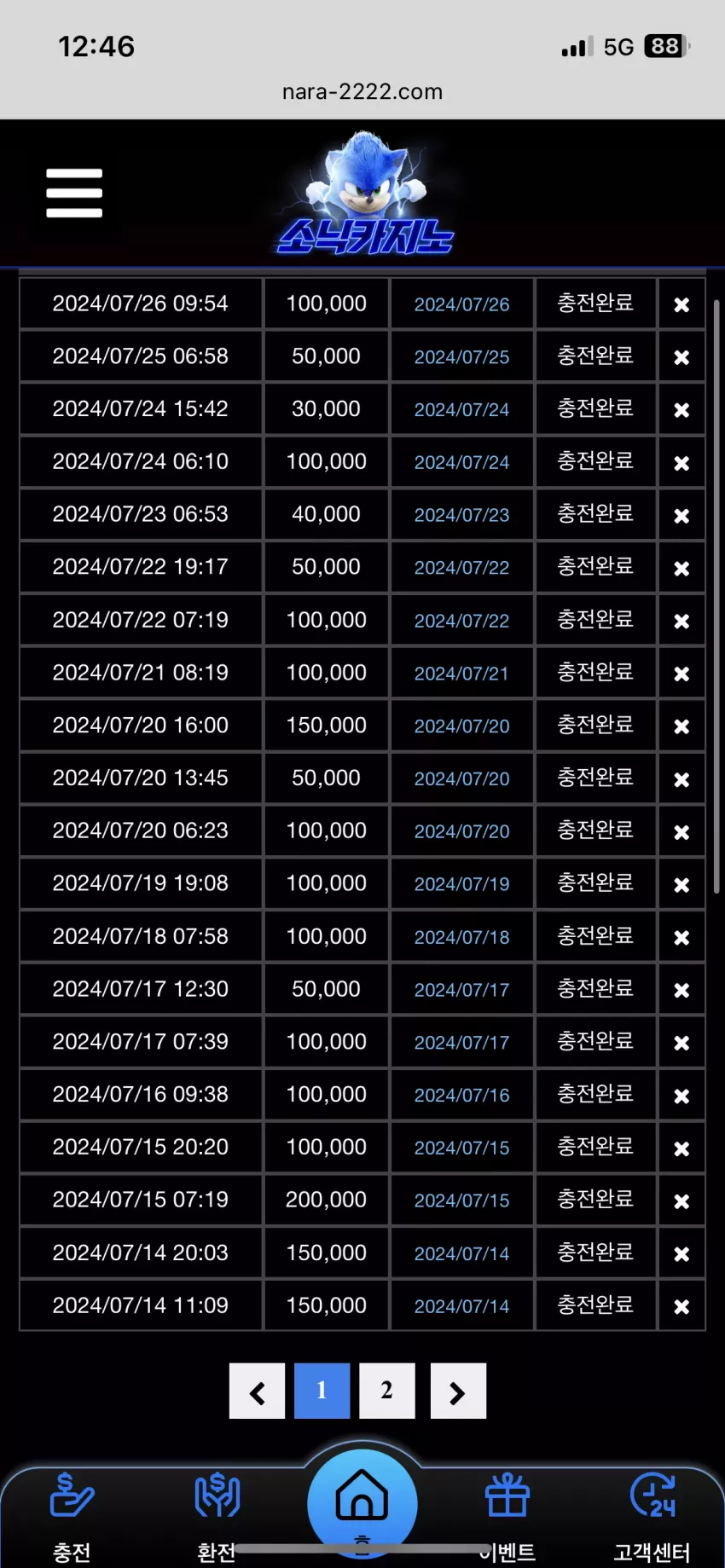Delete the 2024/07/26 09:54 record

[x=681, y=304]
